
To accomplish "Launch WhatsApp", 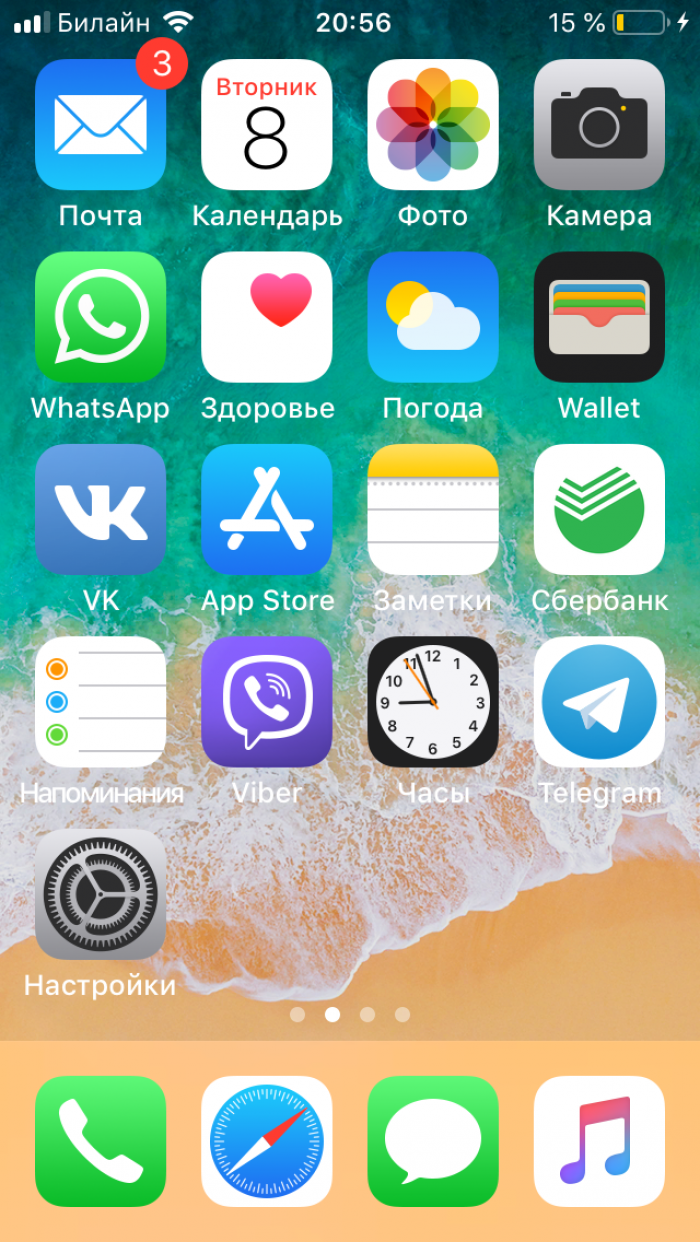I will pos(100,317).
